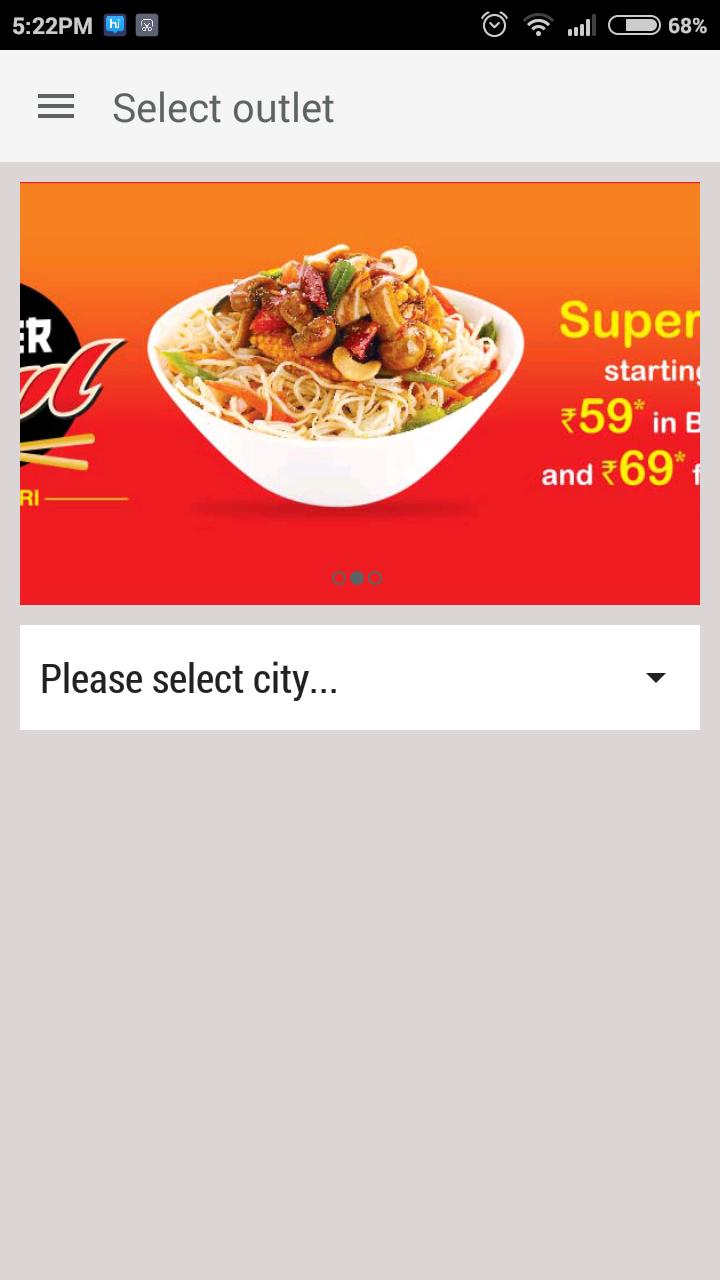
Task: Tap the Wi-Fi signal icon
Action: 538,24
